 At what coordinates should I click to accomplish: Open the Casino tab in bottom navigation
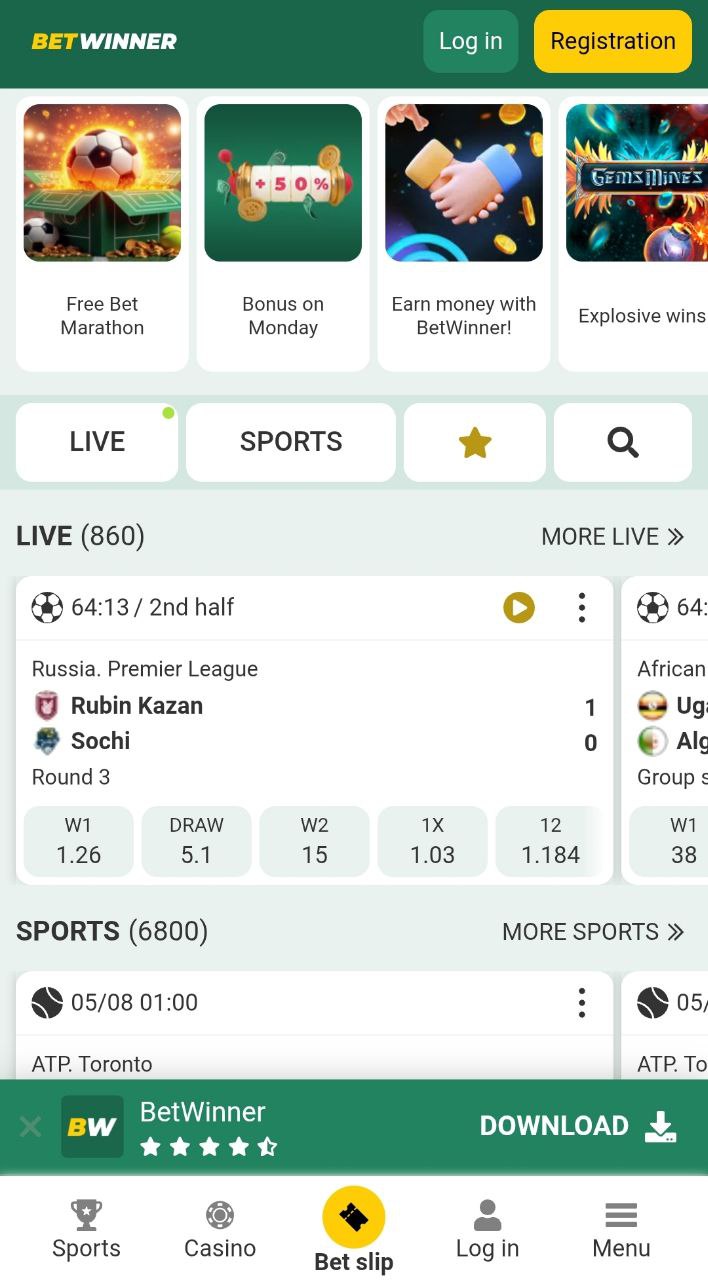(x=220, y=1231)
